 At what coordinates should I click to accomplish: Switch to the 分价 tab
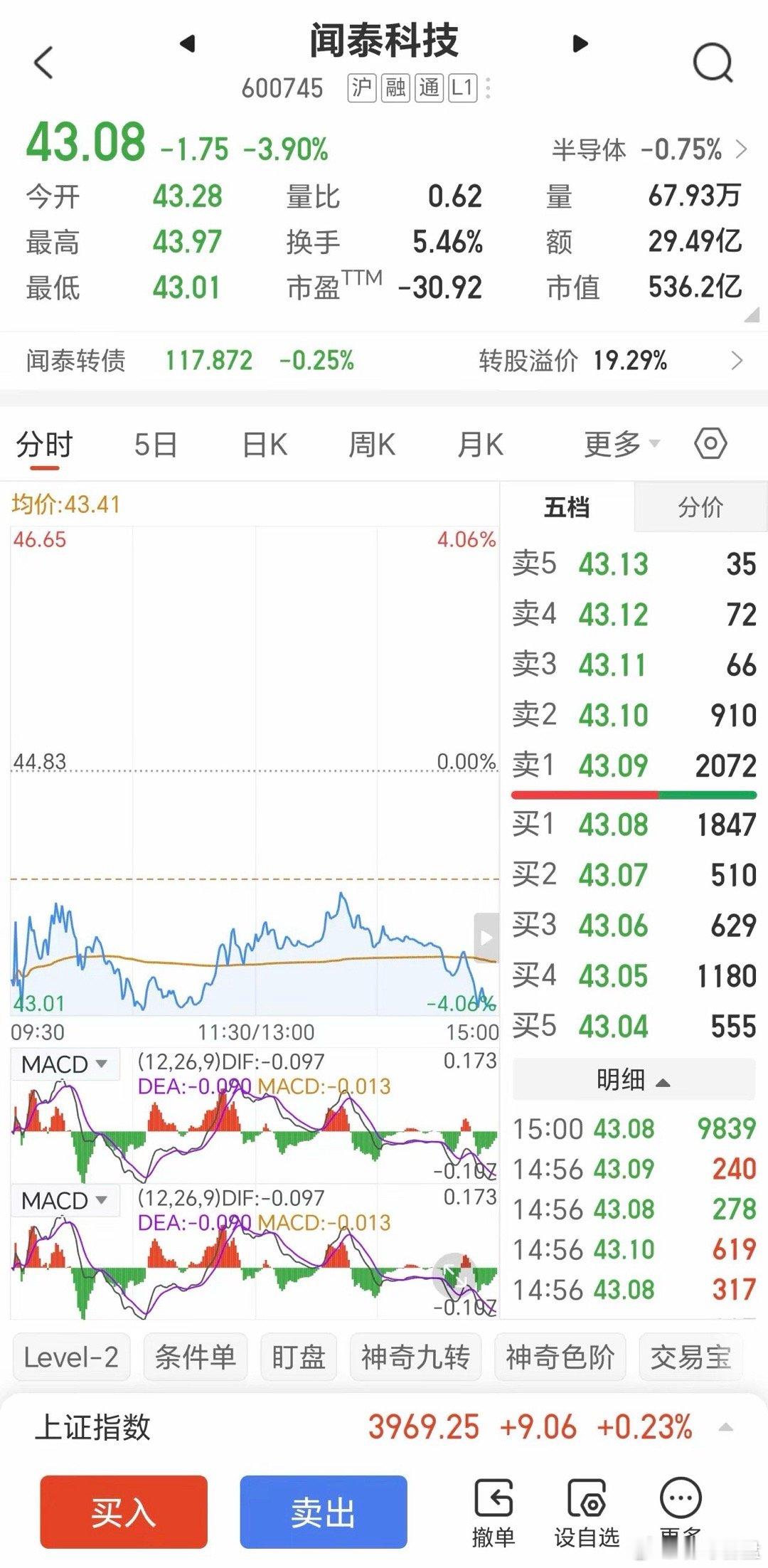point(701,507)
